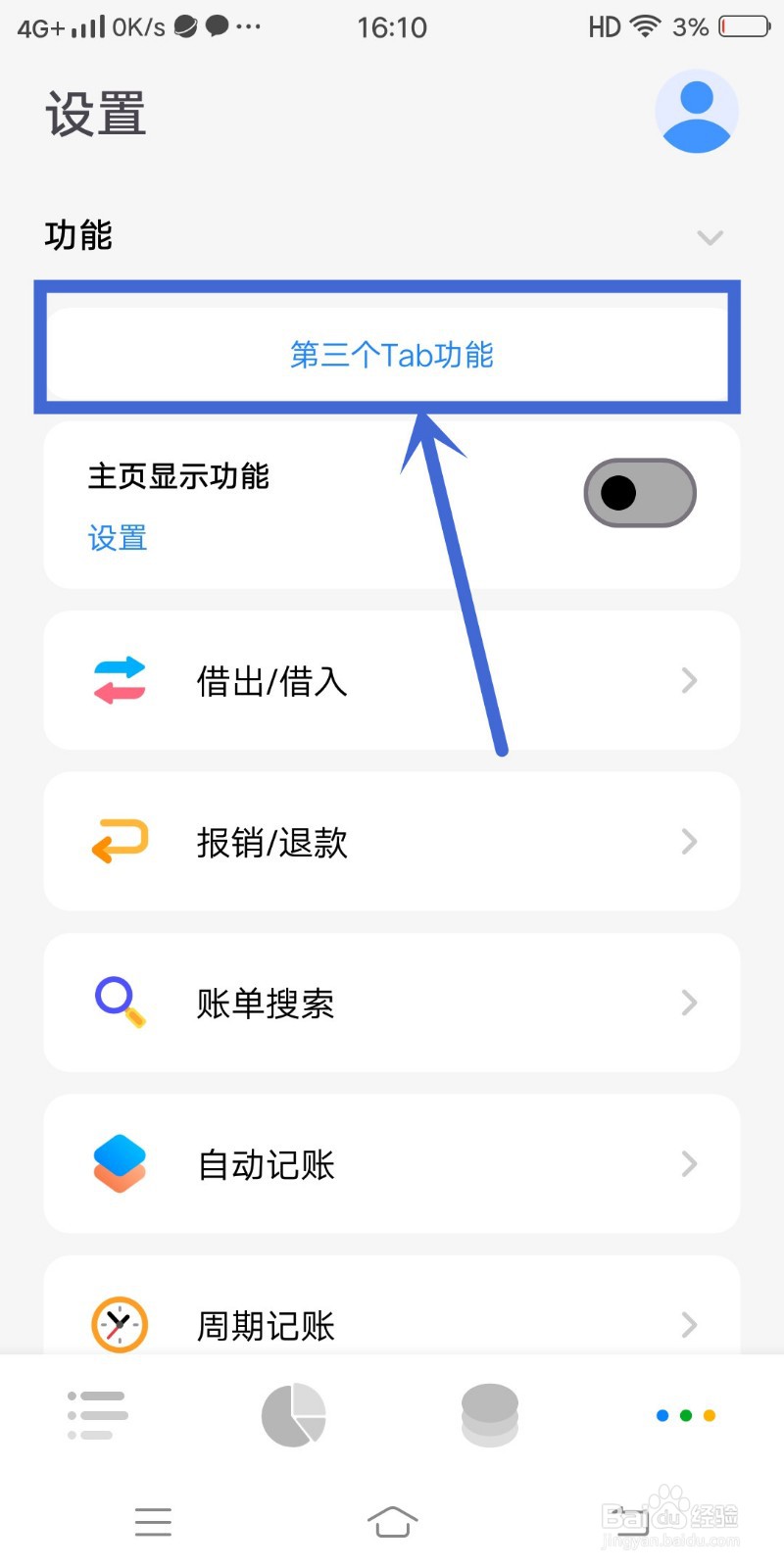Open 自动记账 using its chevron
Screen dimensions: 784x1568
click(x=689, y=1163)
